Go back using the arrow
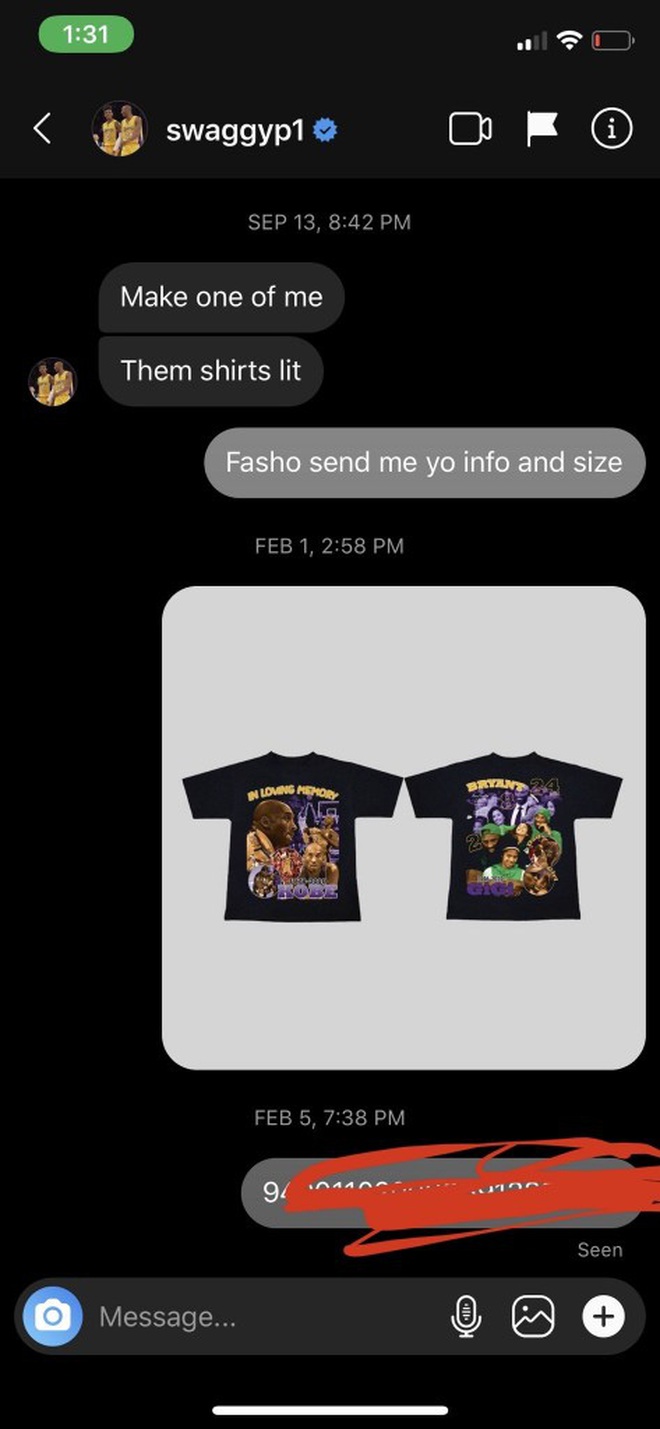660x1429 pixels. click(x=42, y=129)
